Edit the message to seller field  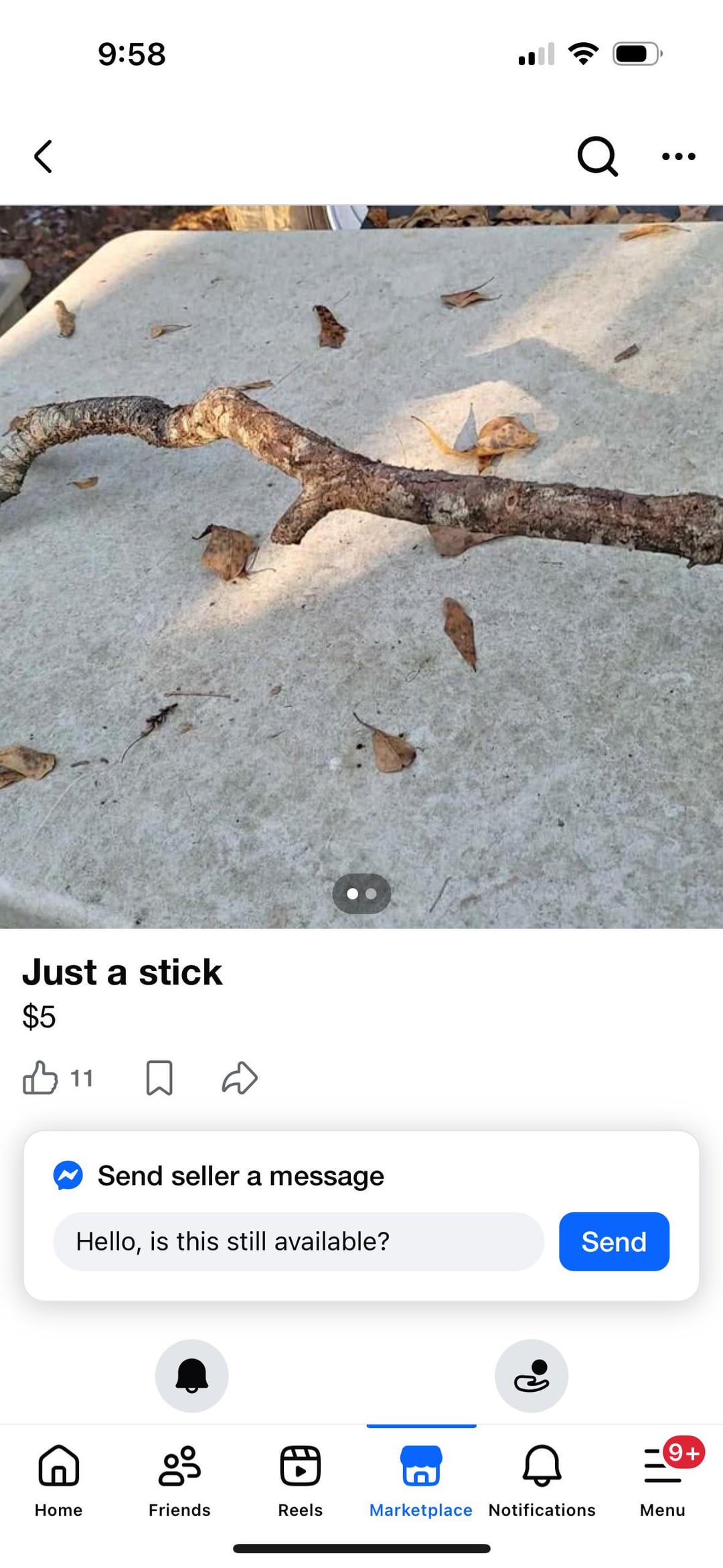298,1241
